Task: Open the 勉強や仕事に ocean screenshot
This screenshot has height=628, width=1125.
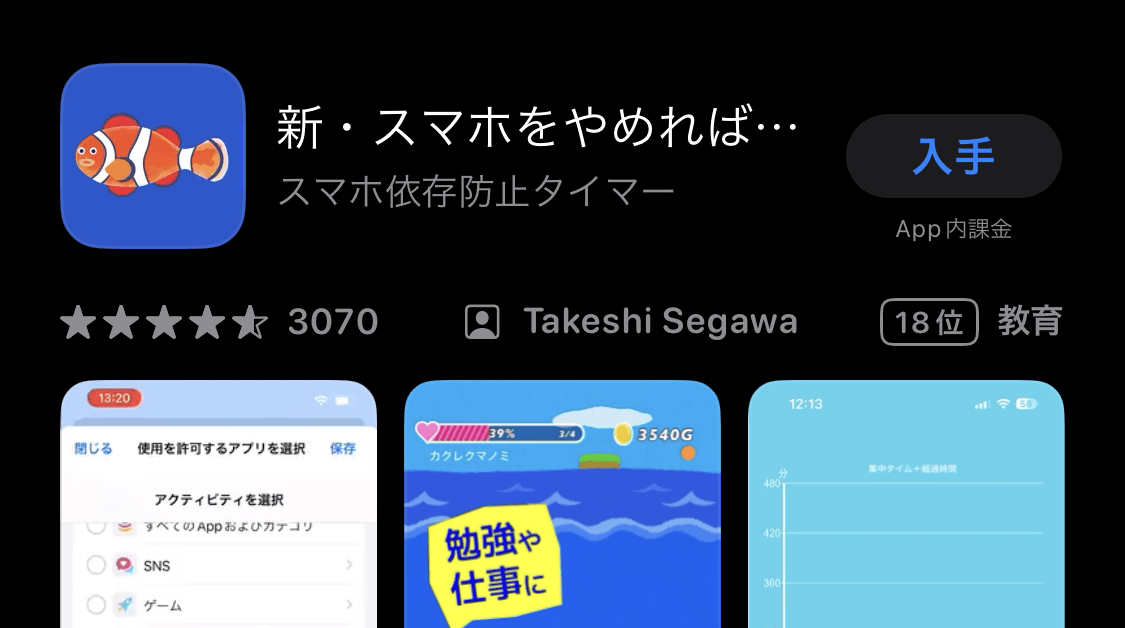Action: click(x=562, y=505)
